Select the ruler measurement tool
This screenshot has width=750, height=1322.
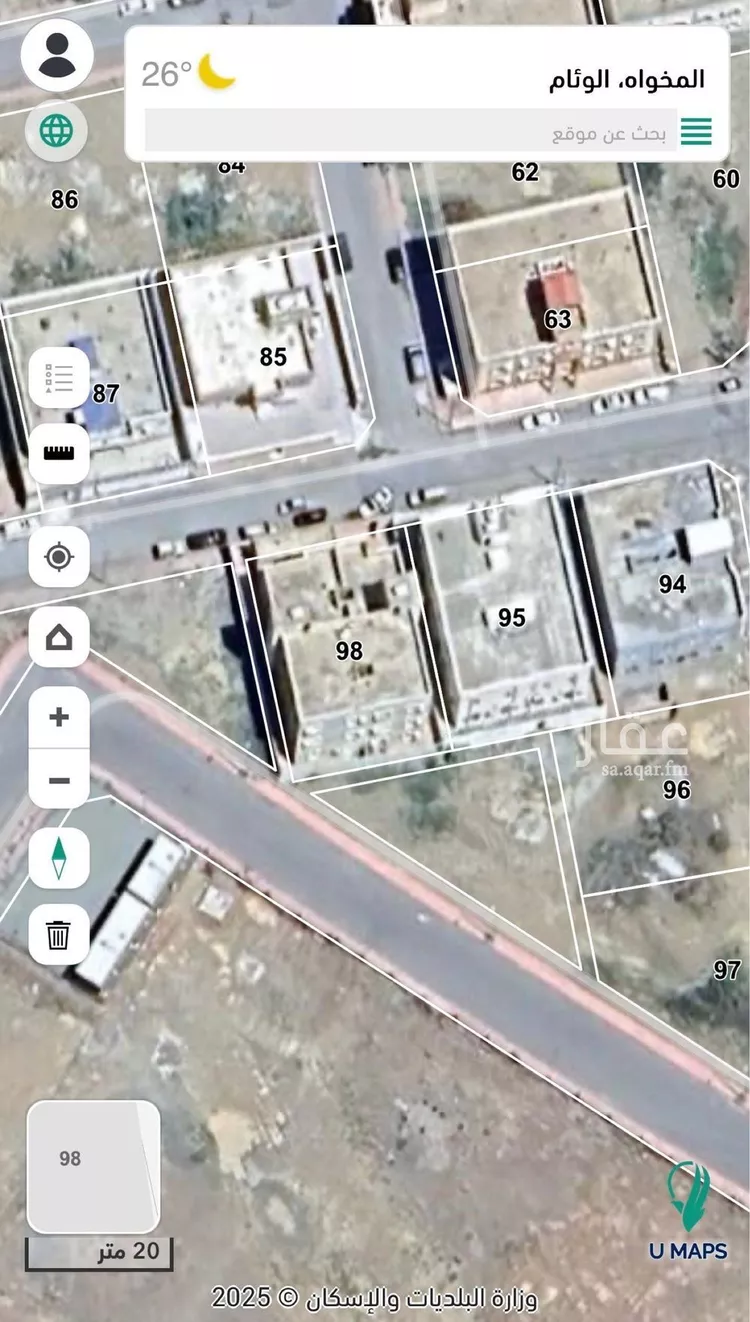(59, 453)
